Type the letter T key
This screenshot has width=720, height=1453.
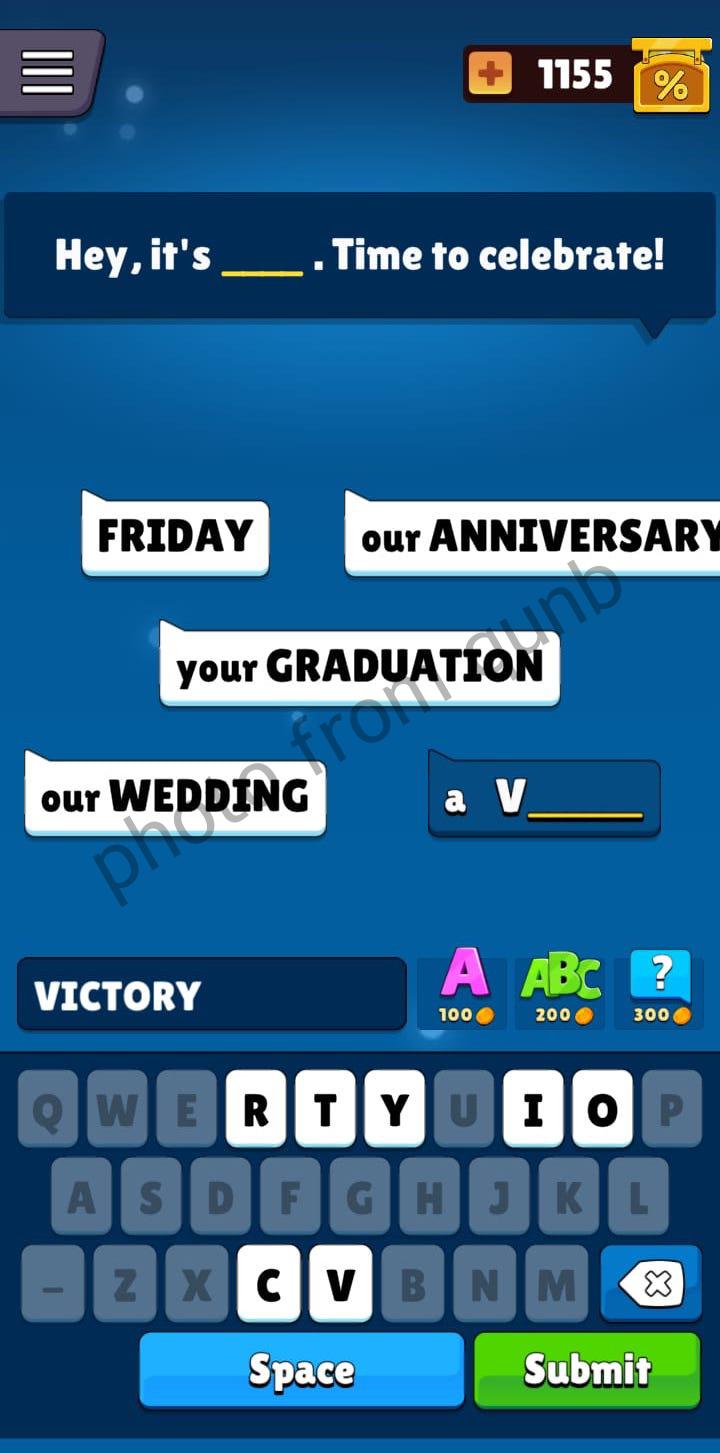[325, 1109]
